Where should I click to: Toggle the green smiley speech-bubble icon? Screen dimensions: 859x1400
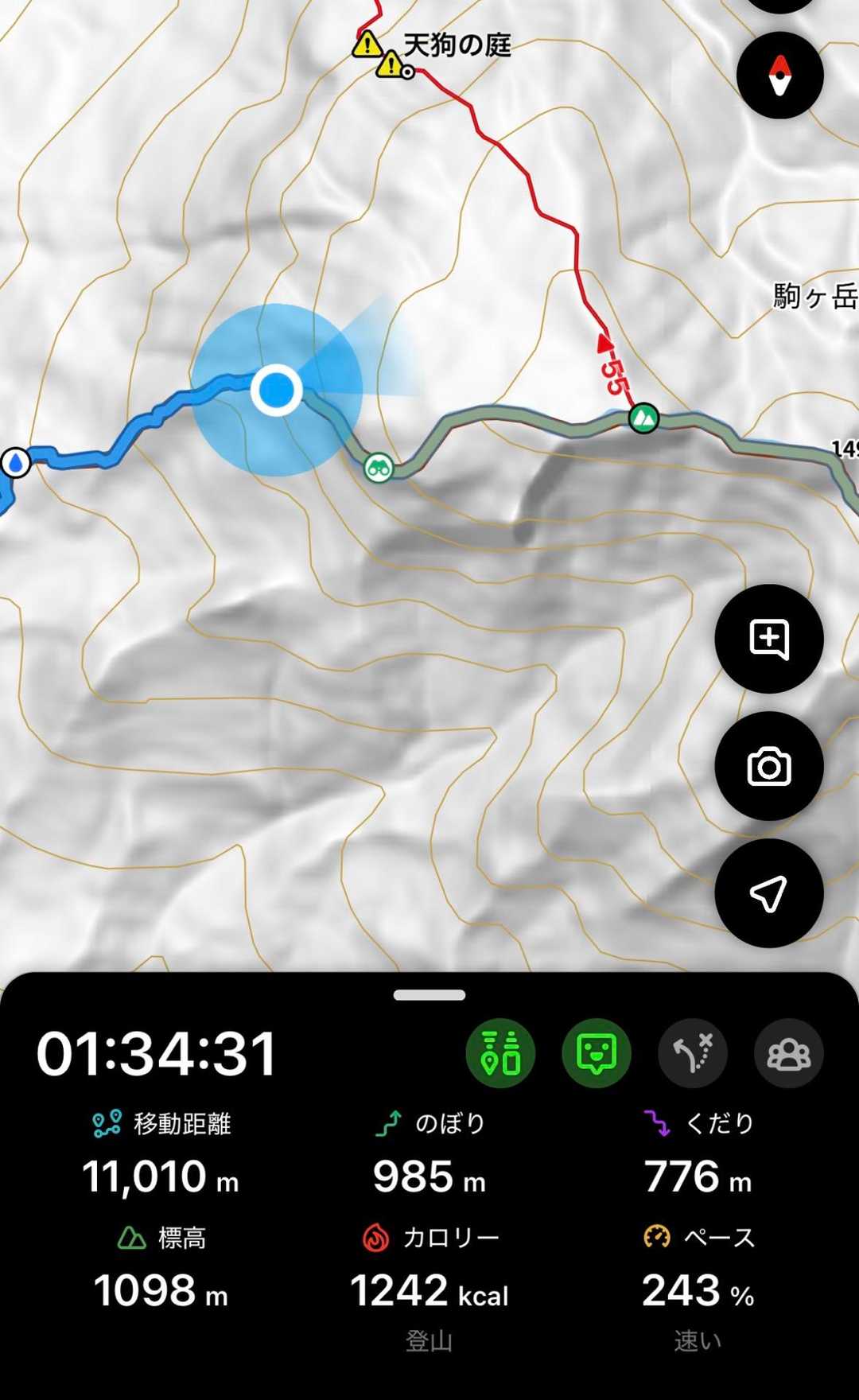pos(597,1053)
